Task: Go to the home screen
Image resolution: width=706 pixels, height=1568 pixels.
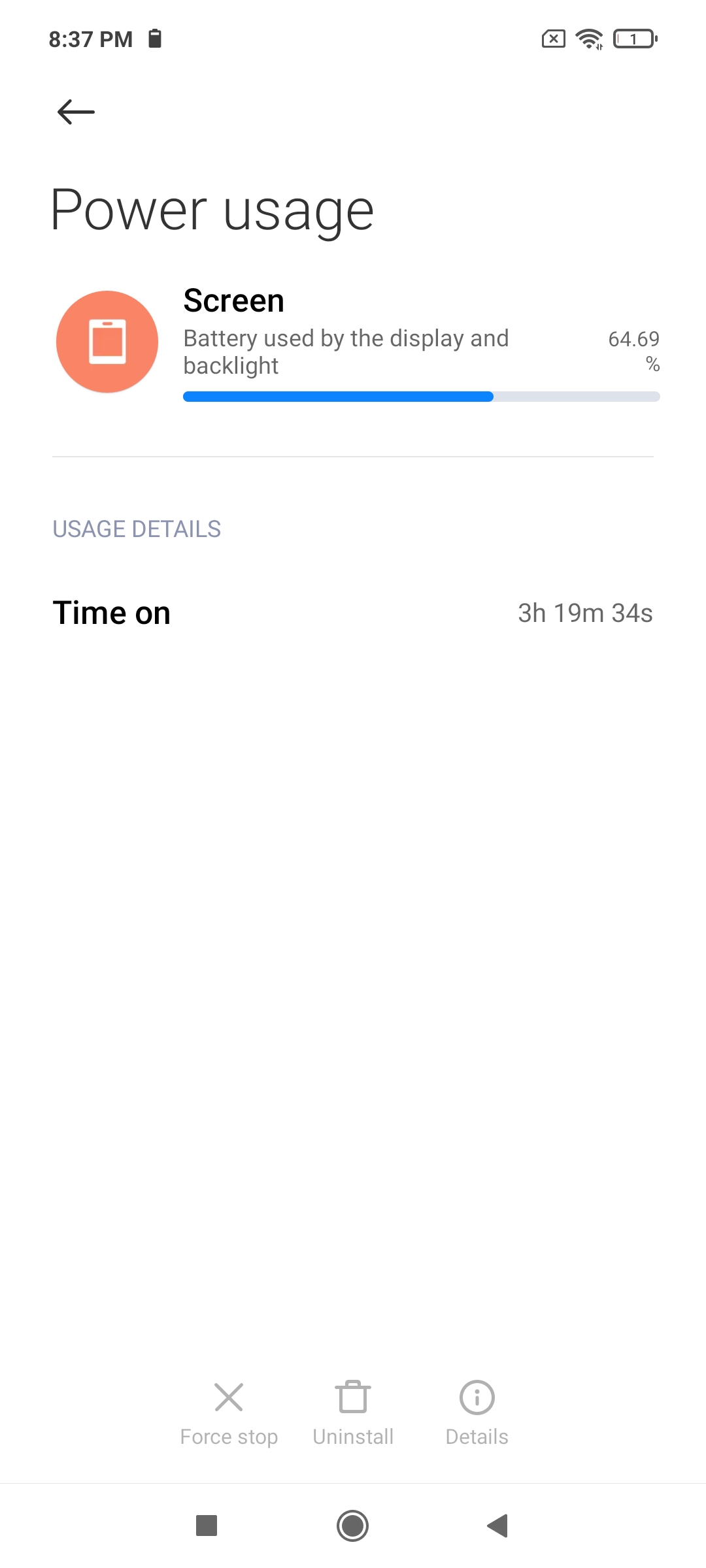Action: click(x=353, y=1526)
